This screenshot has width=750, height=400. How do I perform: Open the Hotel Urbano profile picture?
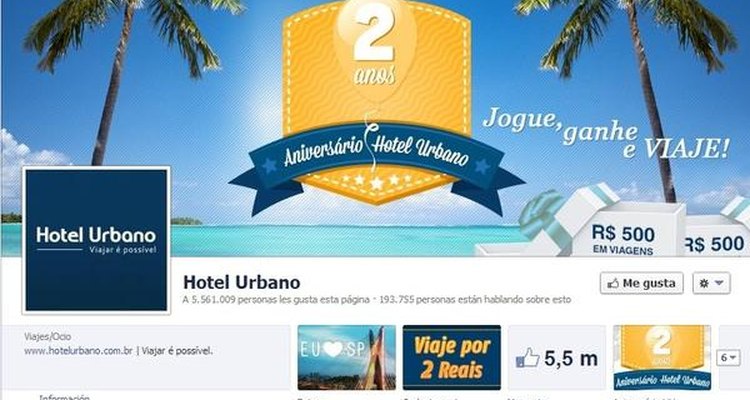96,240
